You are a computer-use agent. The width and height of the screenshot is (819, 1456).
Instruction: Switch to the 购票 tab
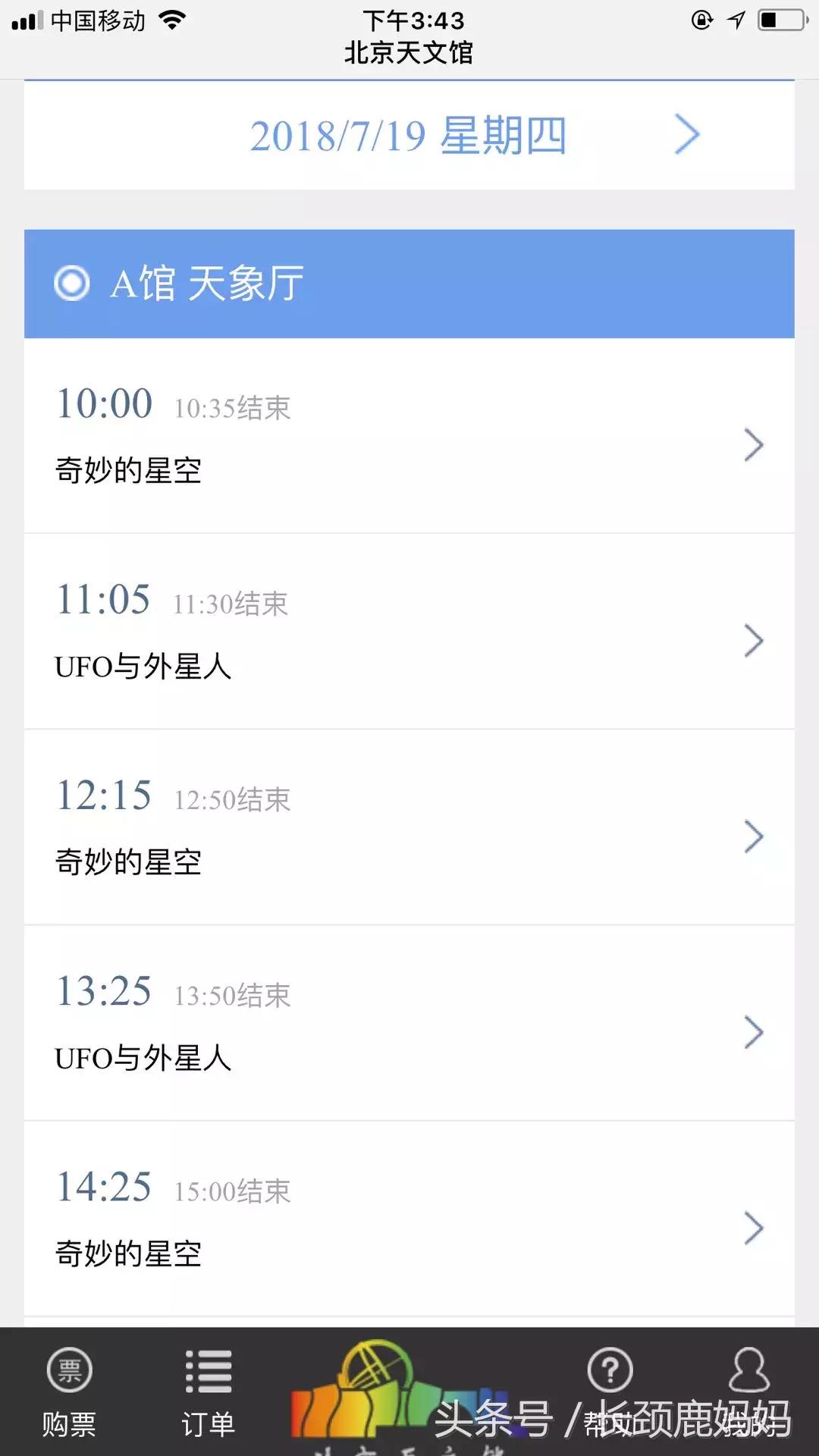point(69,1392)
